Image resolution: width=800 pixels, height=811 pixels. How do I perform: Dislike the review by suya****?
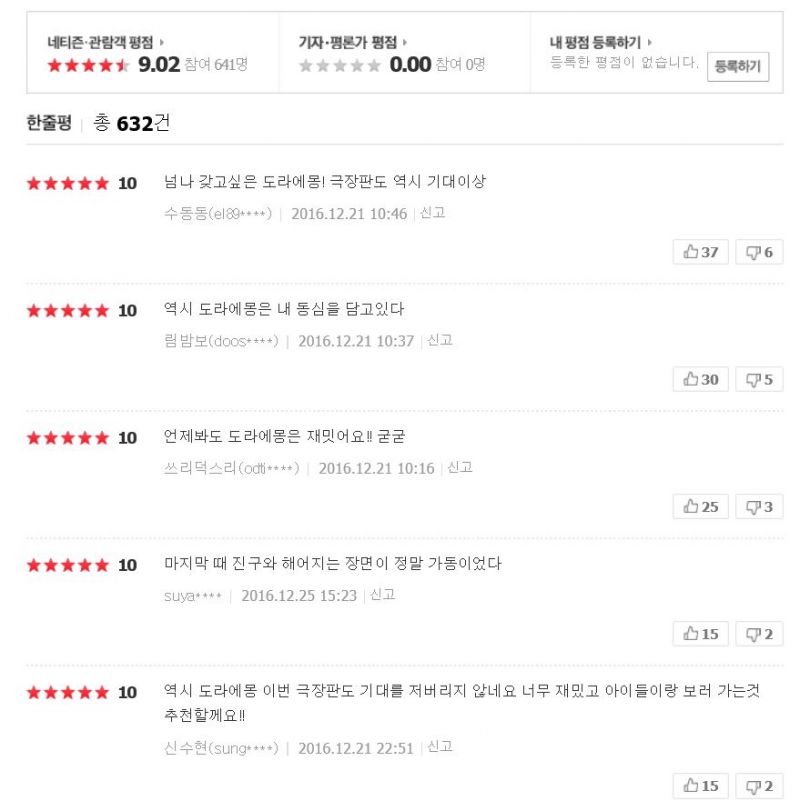760,634
